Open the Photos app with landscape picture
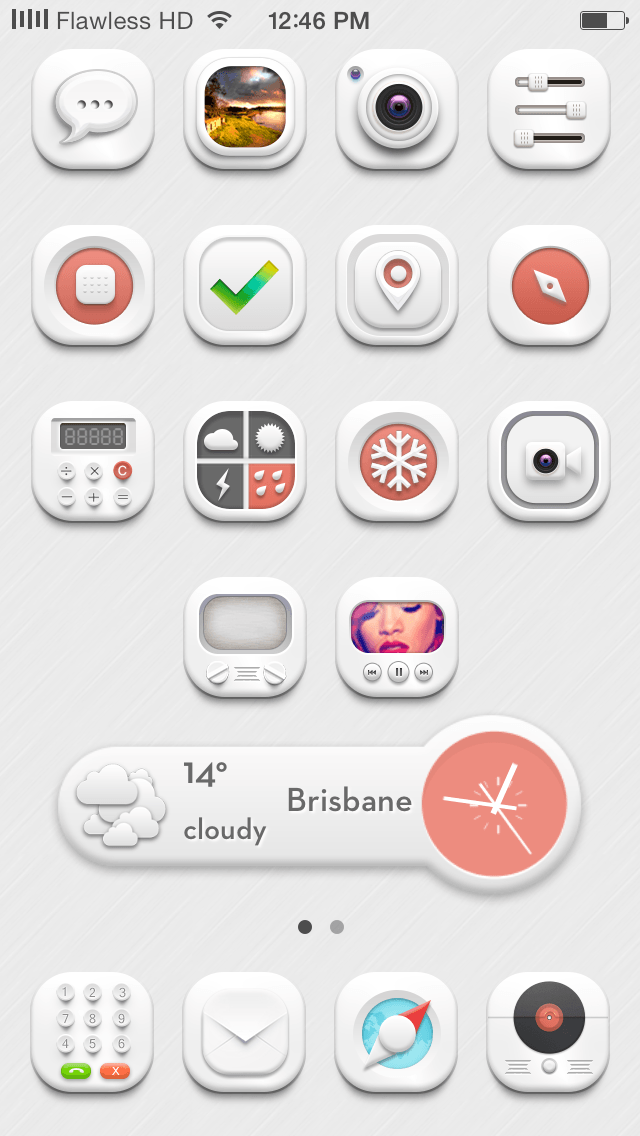This screenshot has height=1136, width=640. [x=245, y=108]
